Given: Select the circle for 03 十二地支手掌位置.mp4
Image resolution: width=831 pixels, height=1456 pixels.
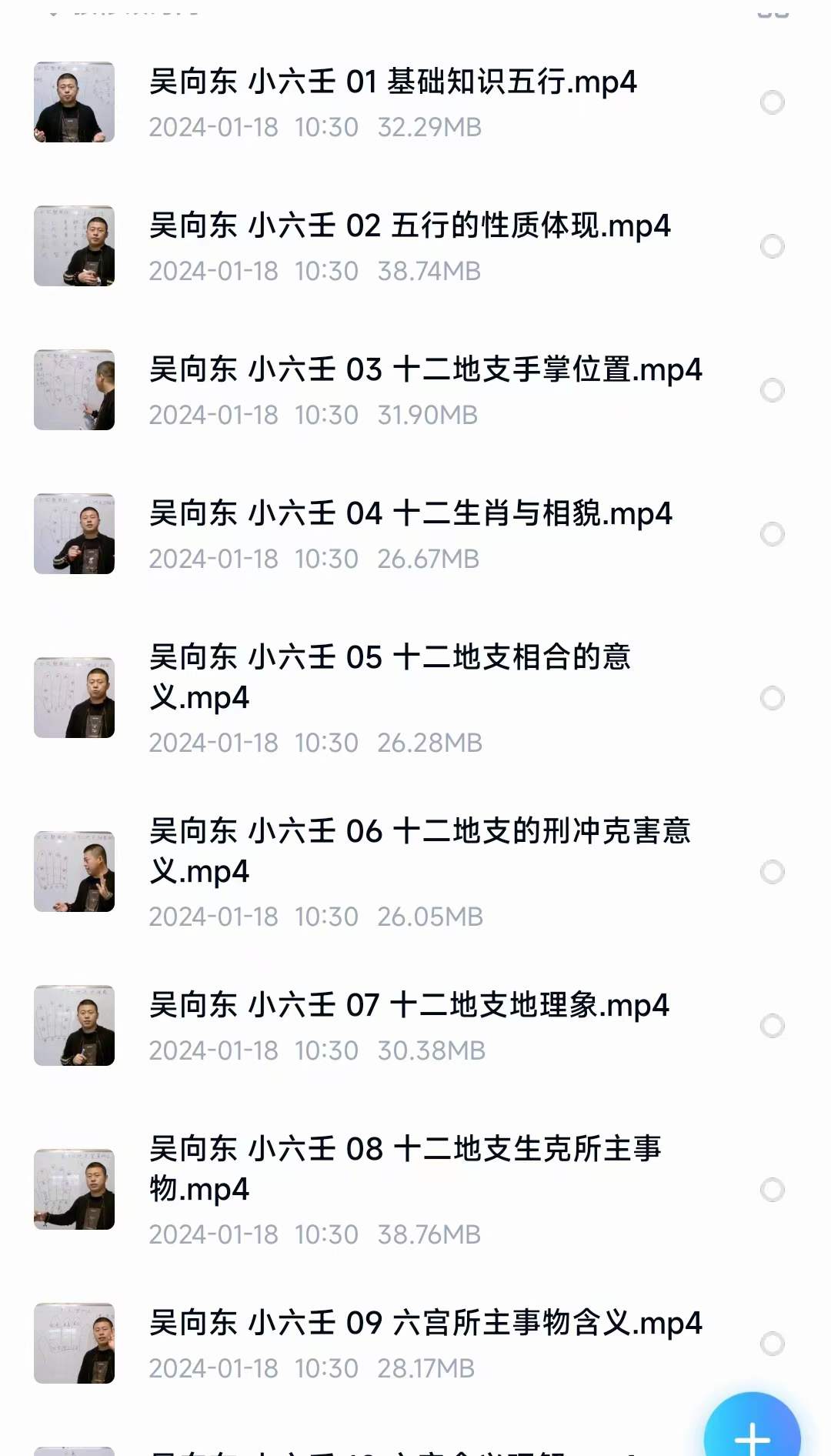Looking at the screenshot, I should pos(772,390).
